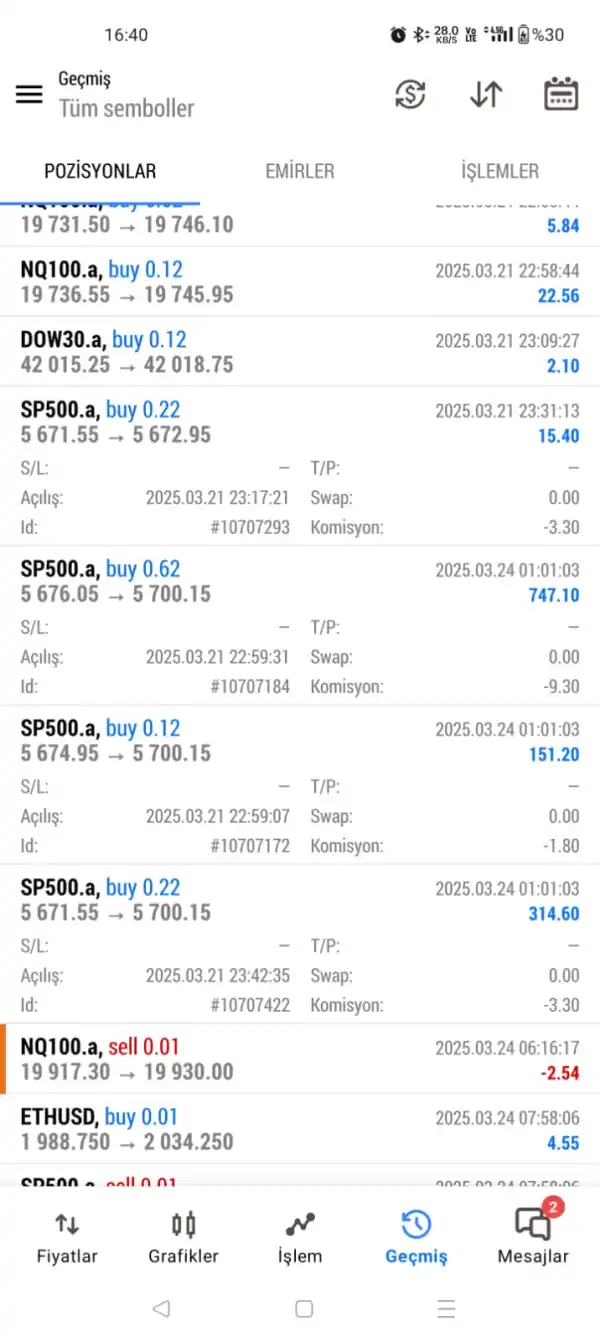This screenshot has height=1341, width=600.
Task: Collapse the SP500.a buy 0.62 position
Action: [x=300, y=582]
